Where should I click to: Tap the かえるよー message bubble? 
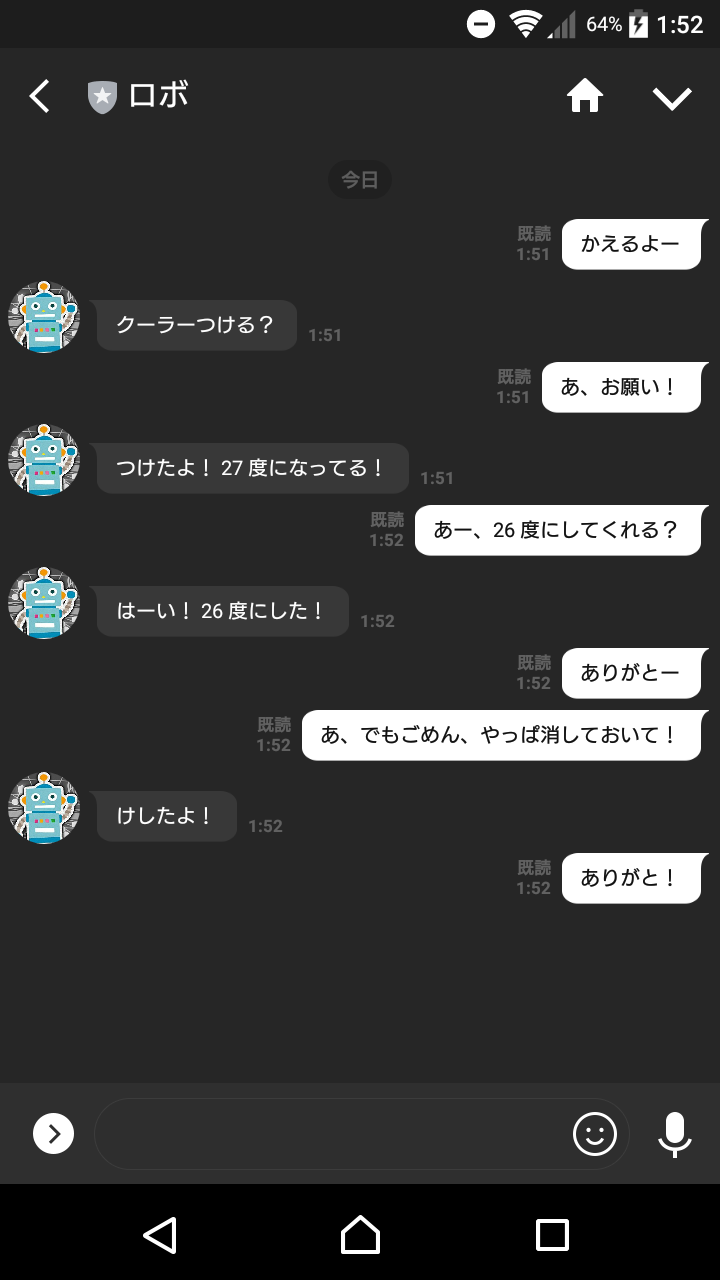coord(631,243)
